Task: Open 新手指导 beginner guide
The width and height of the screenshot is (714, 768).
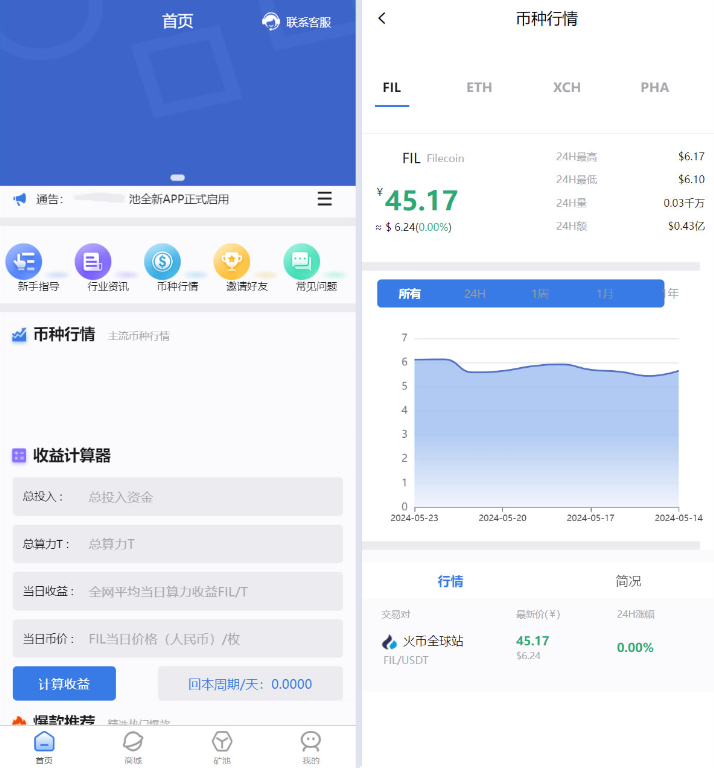Action: pos(37,268)
